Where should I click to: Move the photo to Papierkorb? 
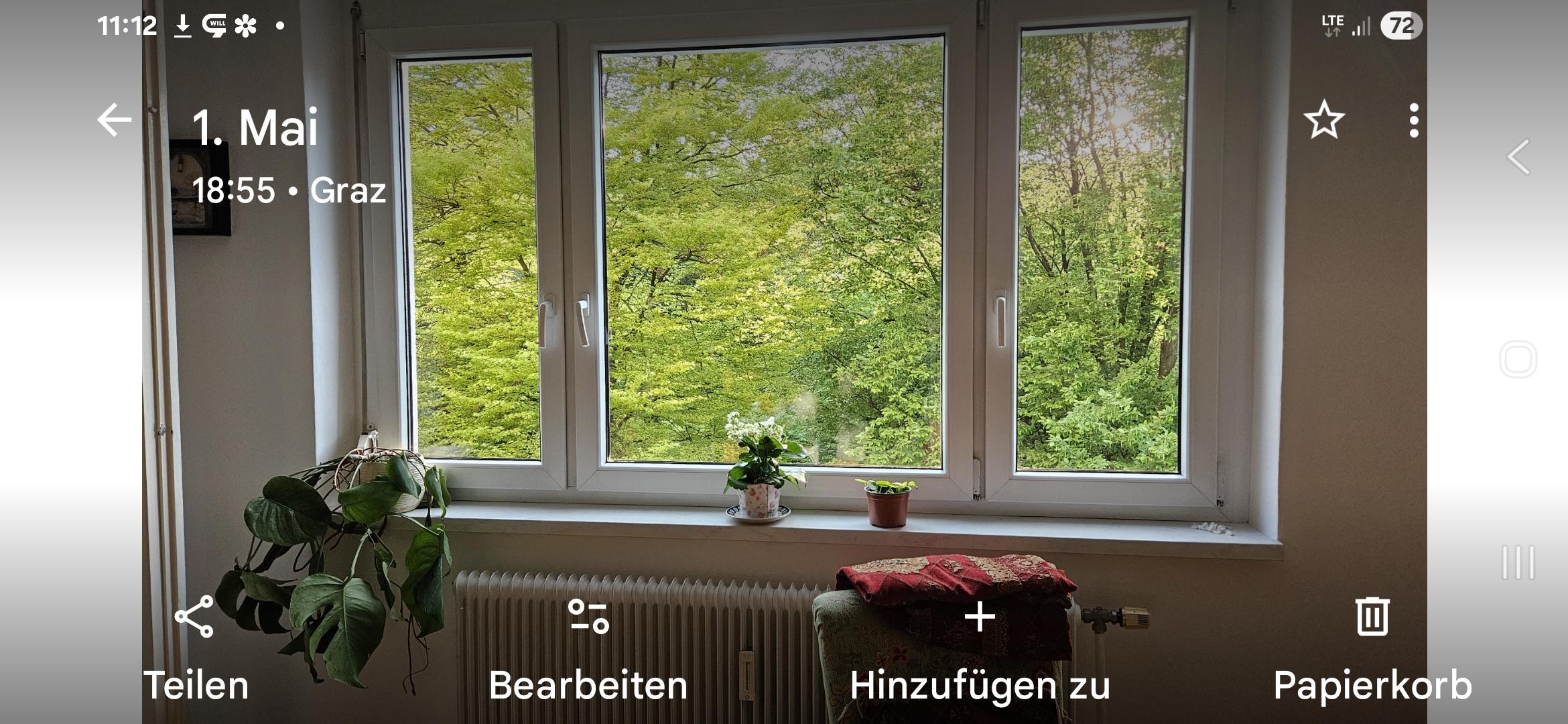pos(1372,647)
